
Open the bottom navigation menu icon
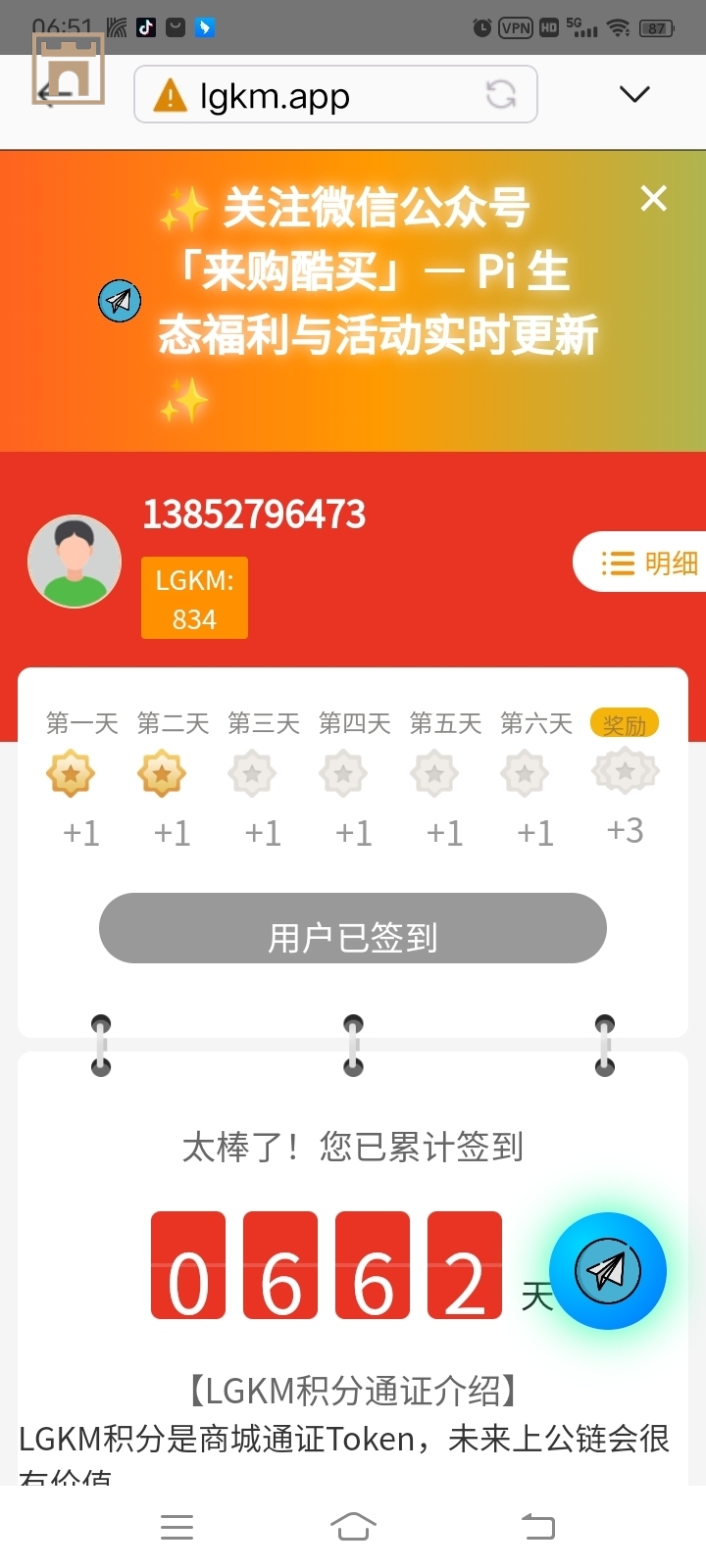176,1526
